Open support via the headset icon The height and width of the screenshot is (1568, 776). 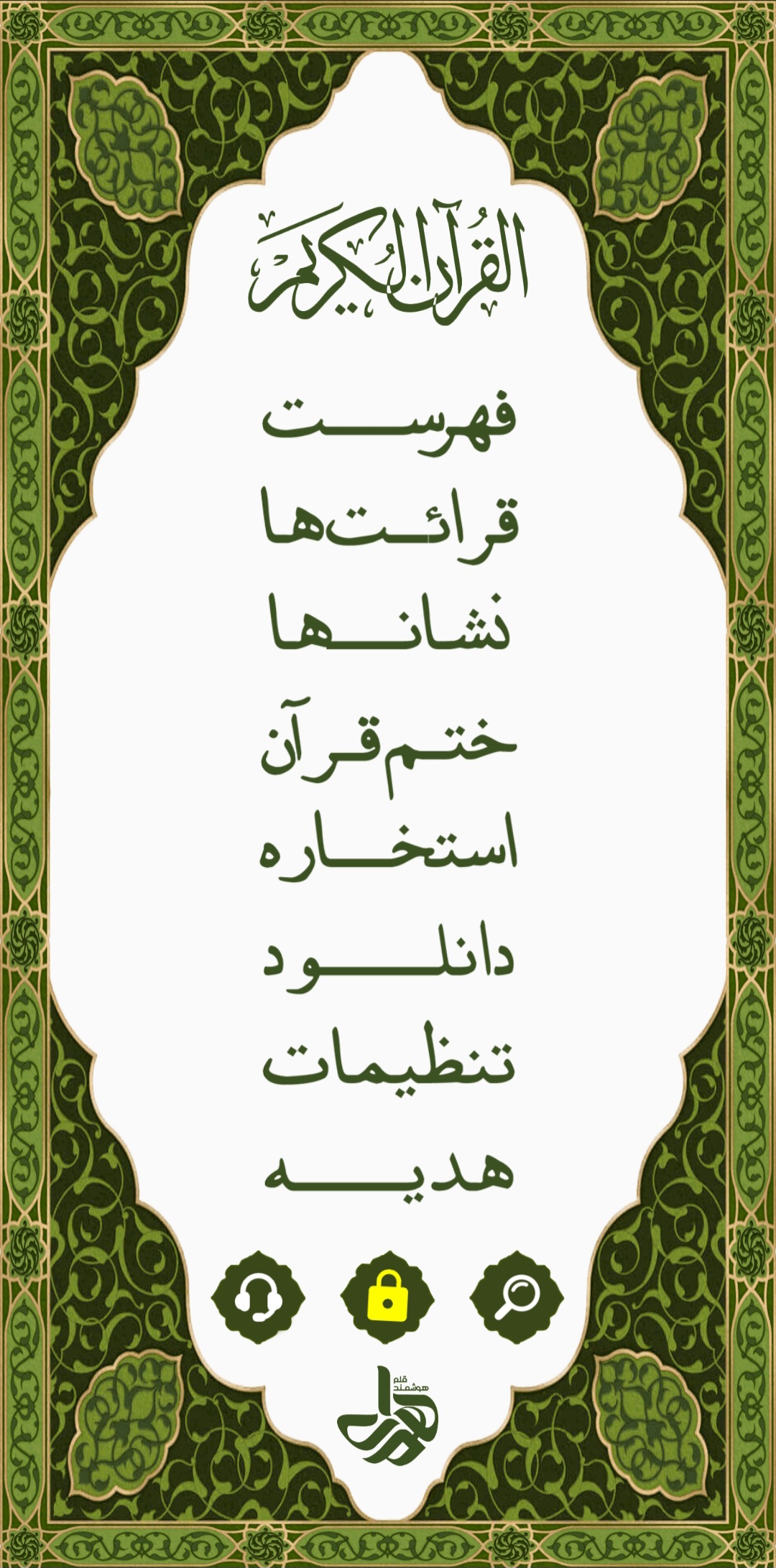258,1297
